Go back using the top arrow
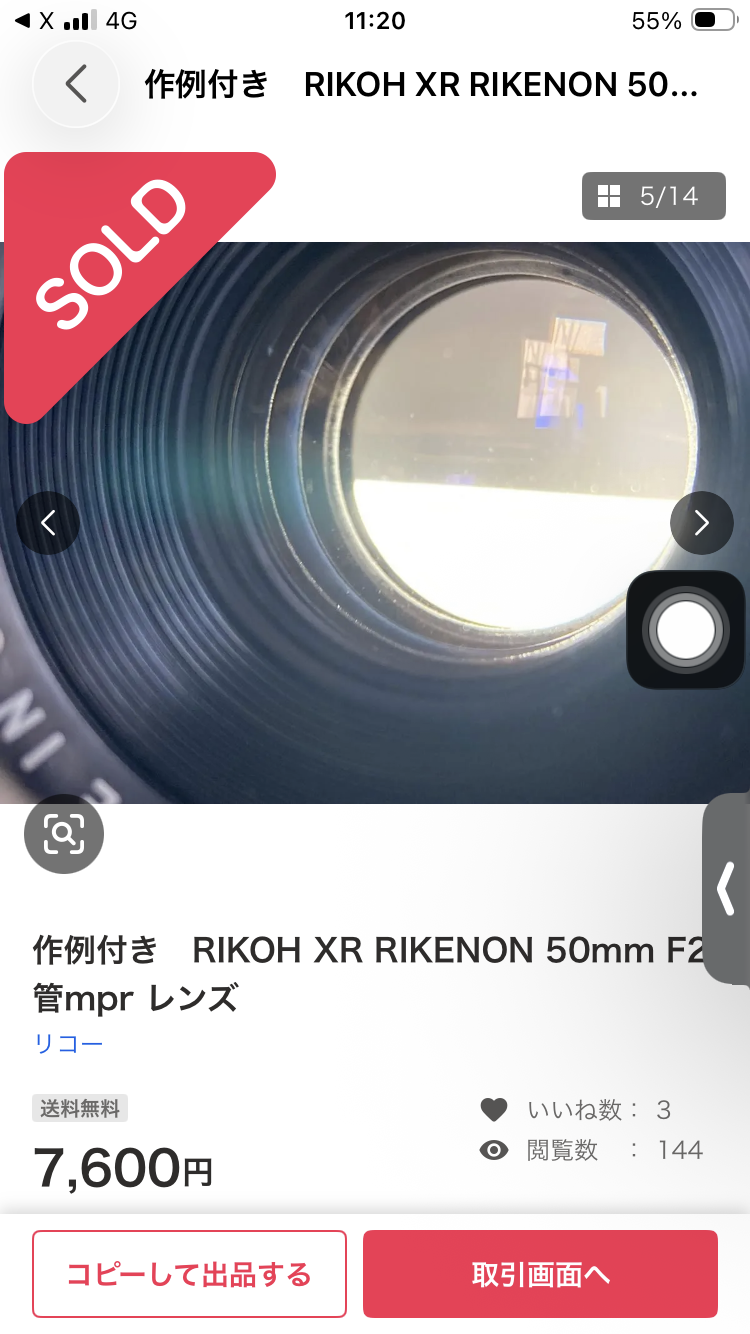This screenshot has width=750, height=1334. 76,85
